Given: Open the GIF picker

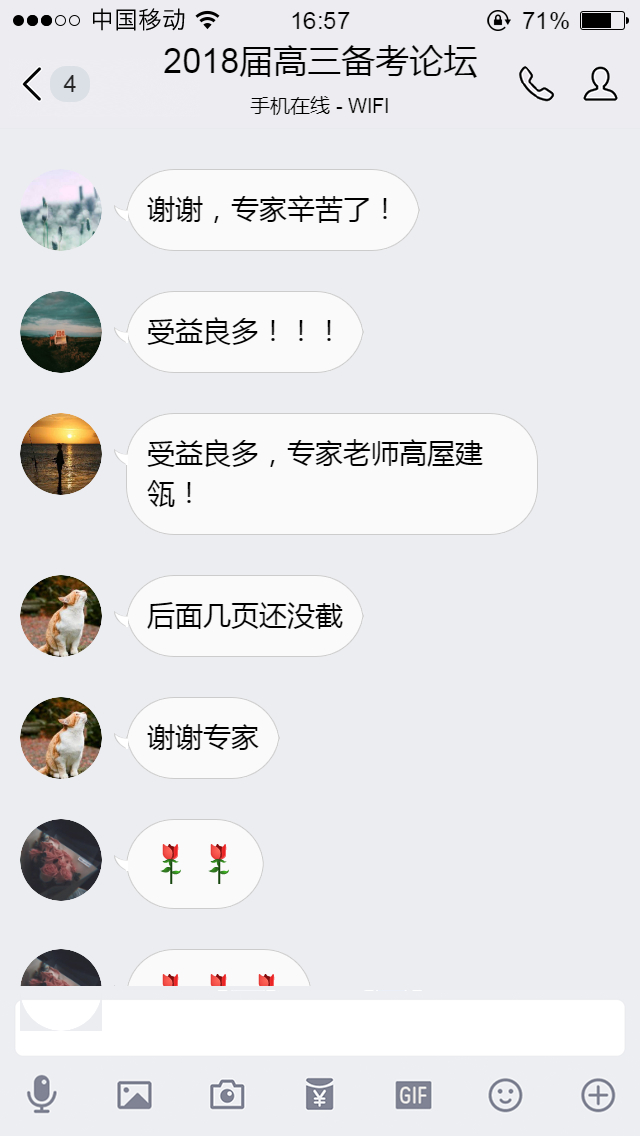Looking at the screenshot, I should tap(413, 1095).
